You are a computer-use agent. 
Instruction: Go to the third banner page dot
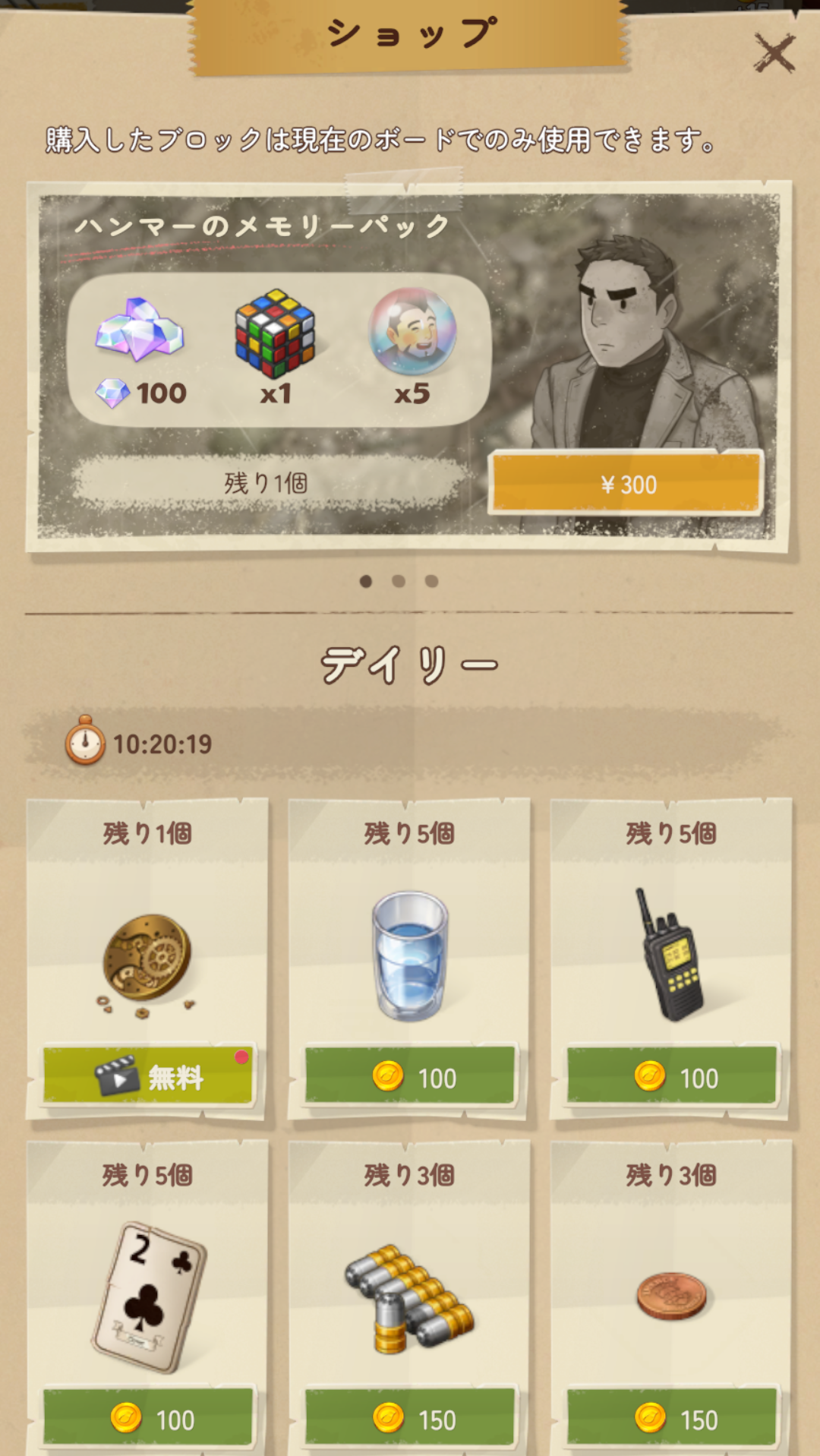coord(431,581)
